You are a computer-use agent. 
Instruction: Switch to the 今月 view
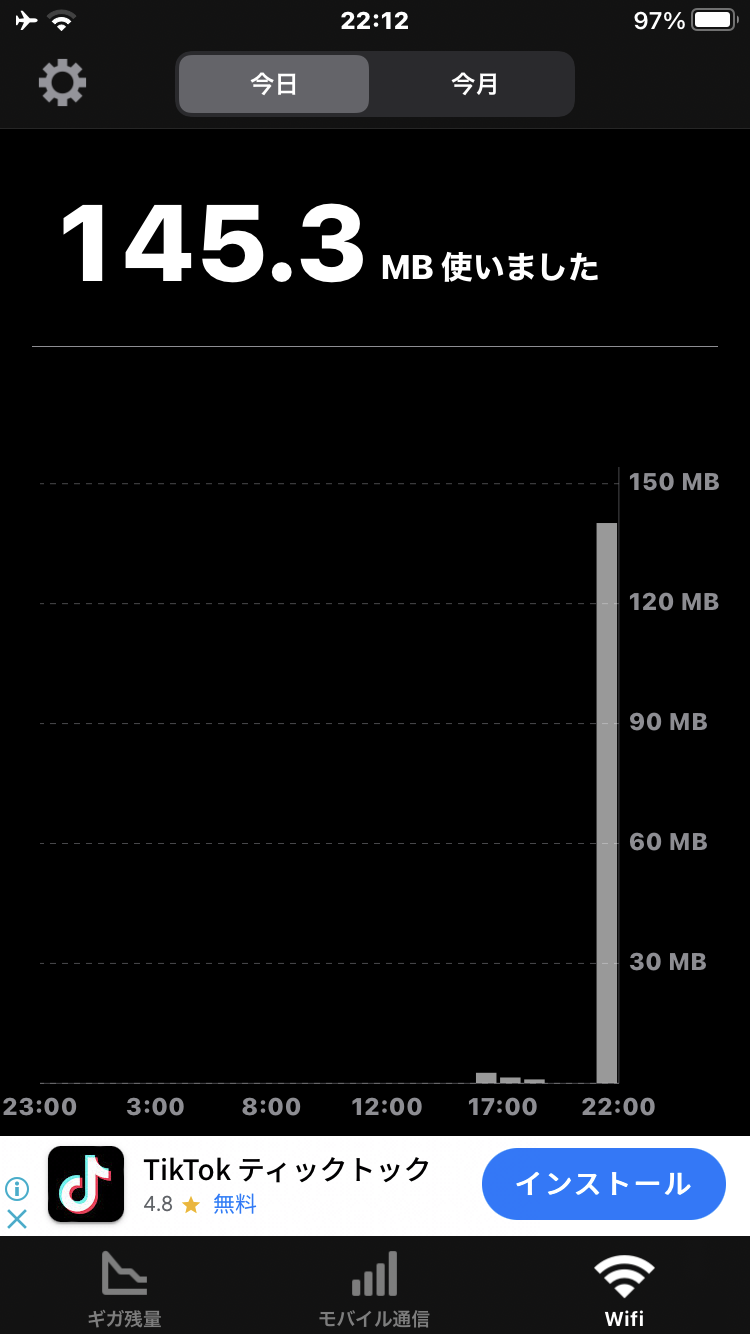(474, 84)
